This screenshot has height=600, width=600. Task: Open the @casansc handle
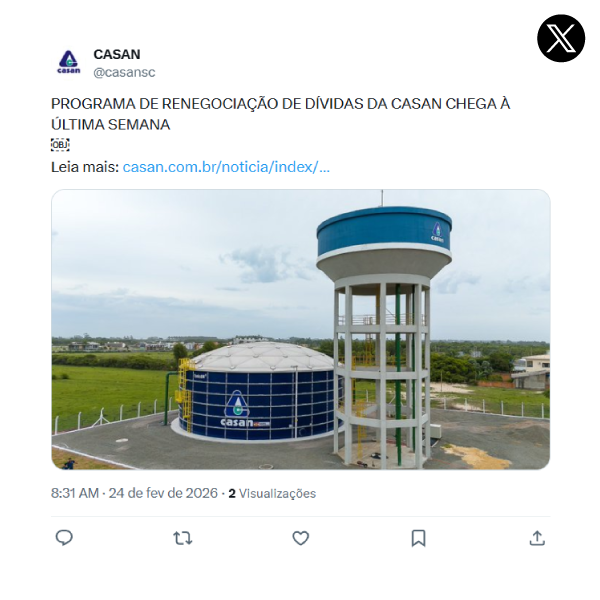pos(124,72)
